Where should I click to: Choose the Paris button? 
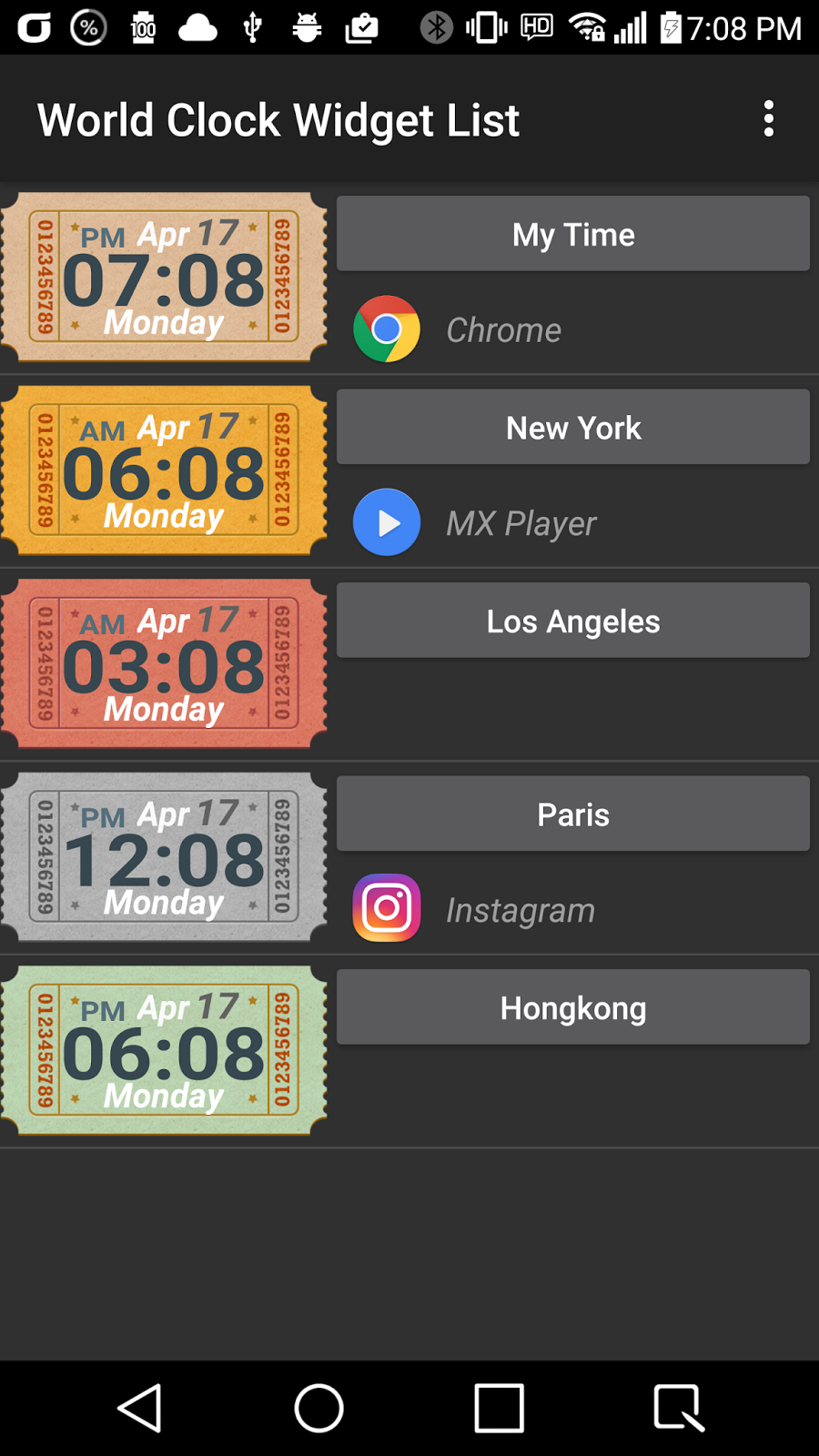(x=573, y=814)
